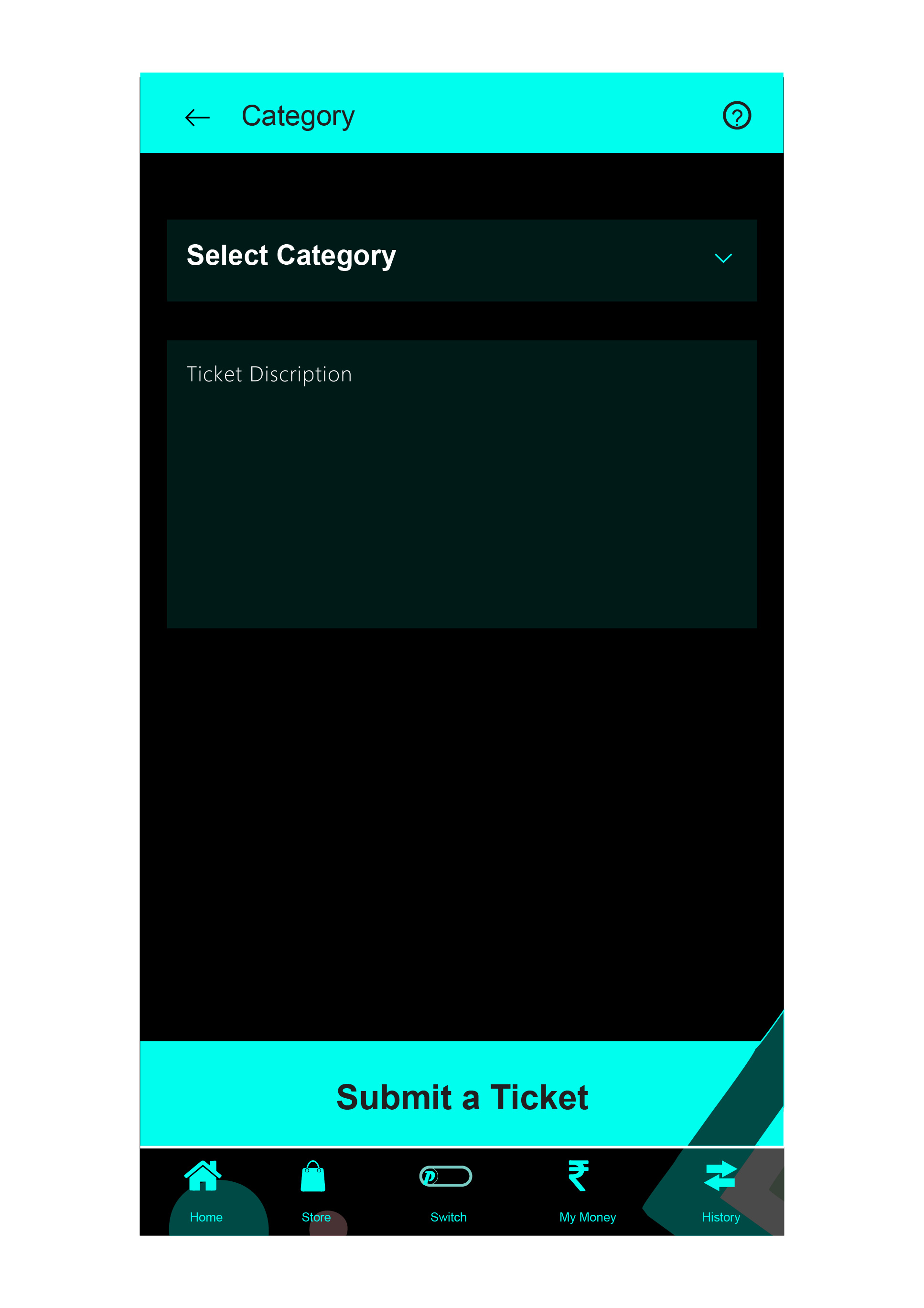Focus the Ticket Discription text field
Image resolution: width=924 pixels, height=1308 pixels.
pyautogui.click(x=462, y=484)
